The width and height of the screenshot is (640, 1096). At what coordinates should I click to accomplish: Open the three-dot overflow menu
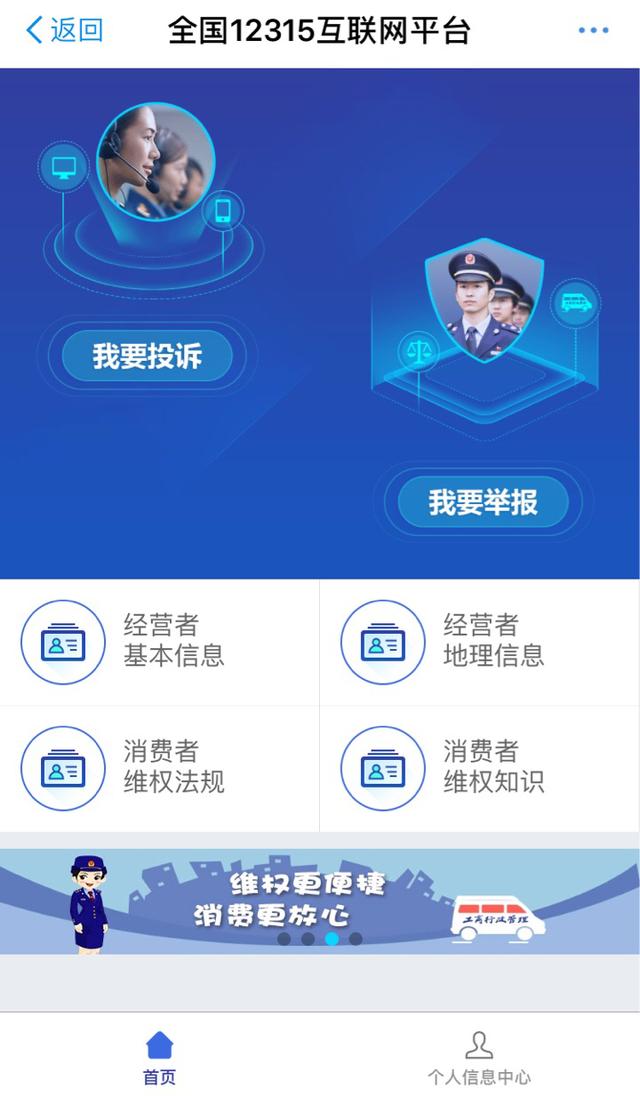tap(593, 31)
